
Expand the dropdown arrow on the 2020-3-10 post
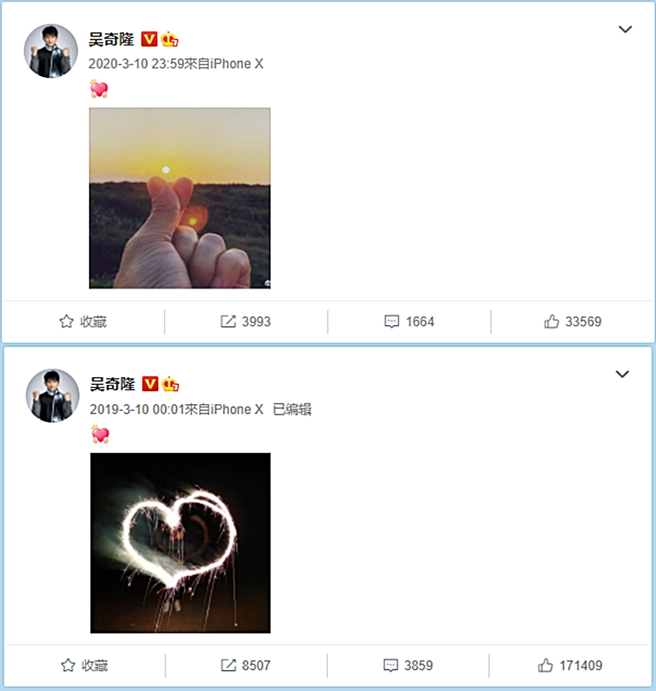click(x=625, y=30)
